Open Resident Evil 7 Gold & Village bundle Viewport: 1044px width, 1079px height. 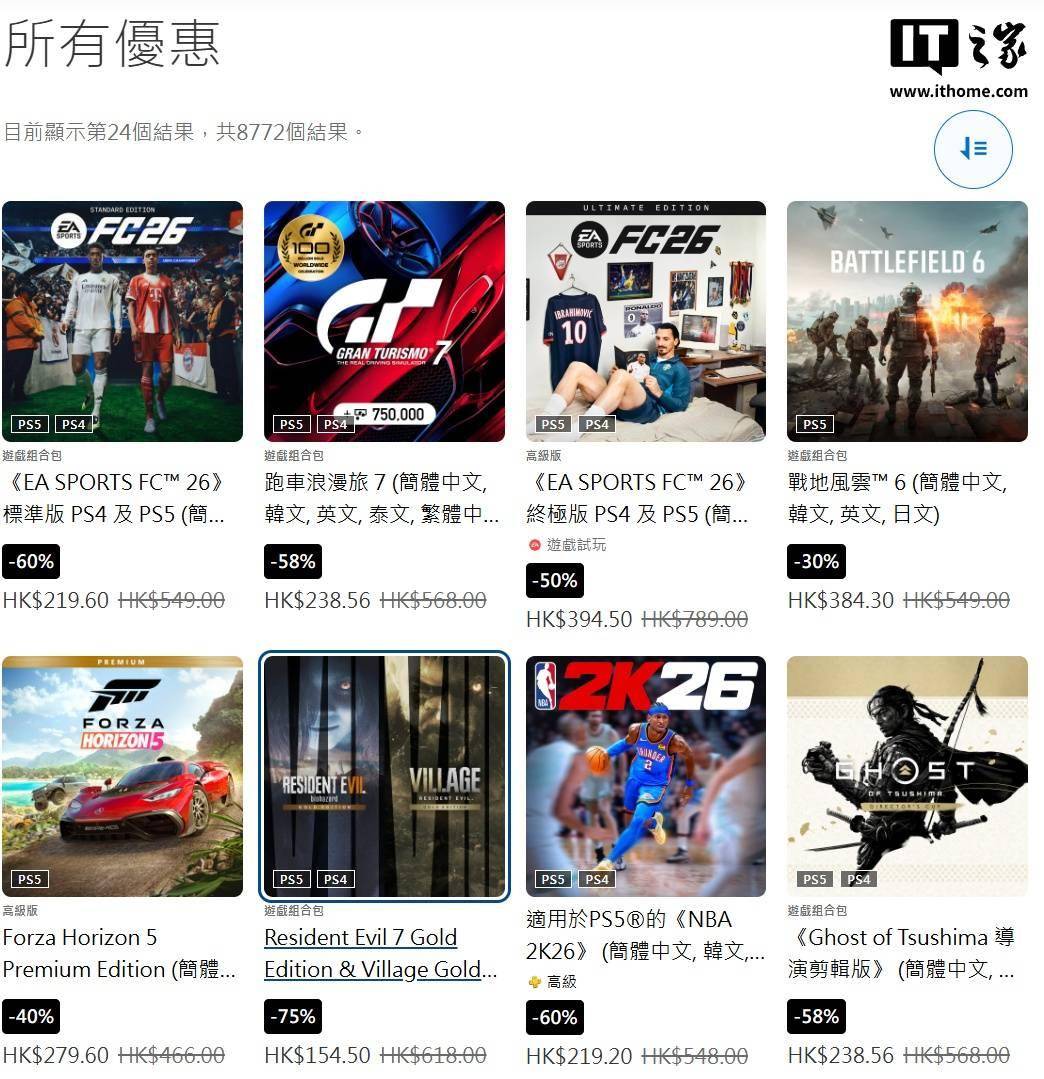[384, 776]
